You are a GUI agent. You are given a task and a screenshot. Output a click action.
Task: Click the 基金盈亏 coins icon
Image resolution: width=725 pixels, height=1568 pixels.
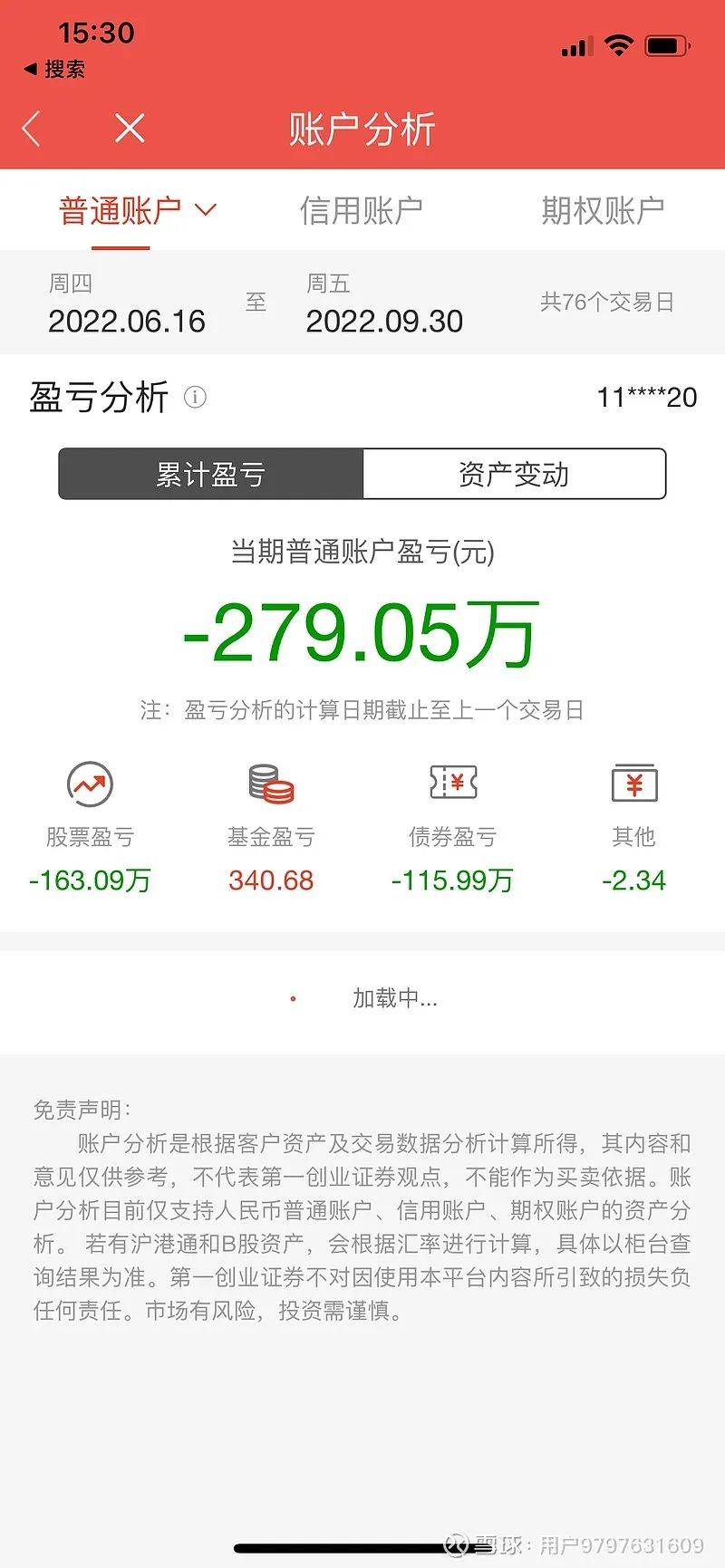[271, 784]
